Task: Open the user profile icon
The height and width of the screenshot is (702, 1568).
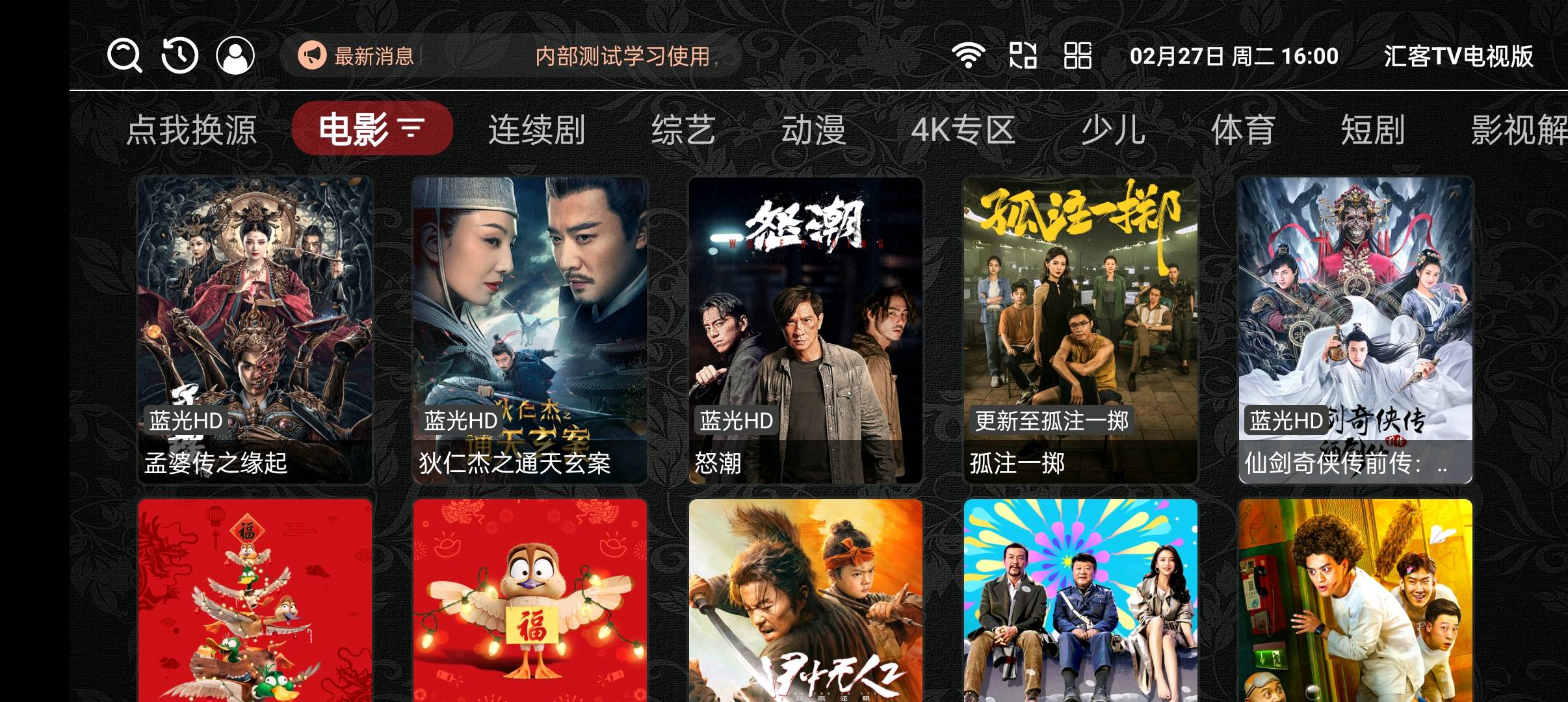Action: [x=235, y=56]
